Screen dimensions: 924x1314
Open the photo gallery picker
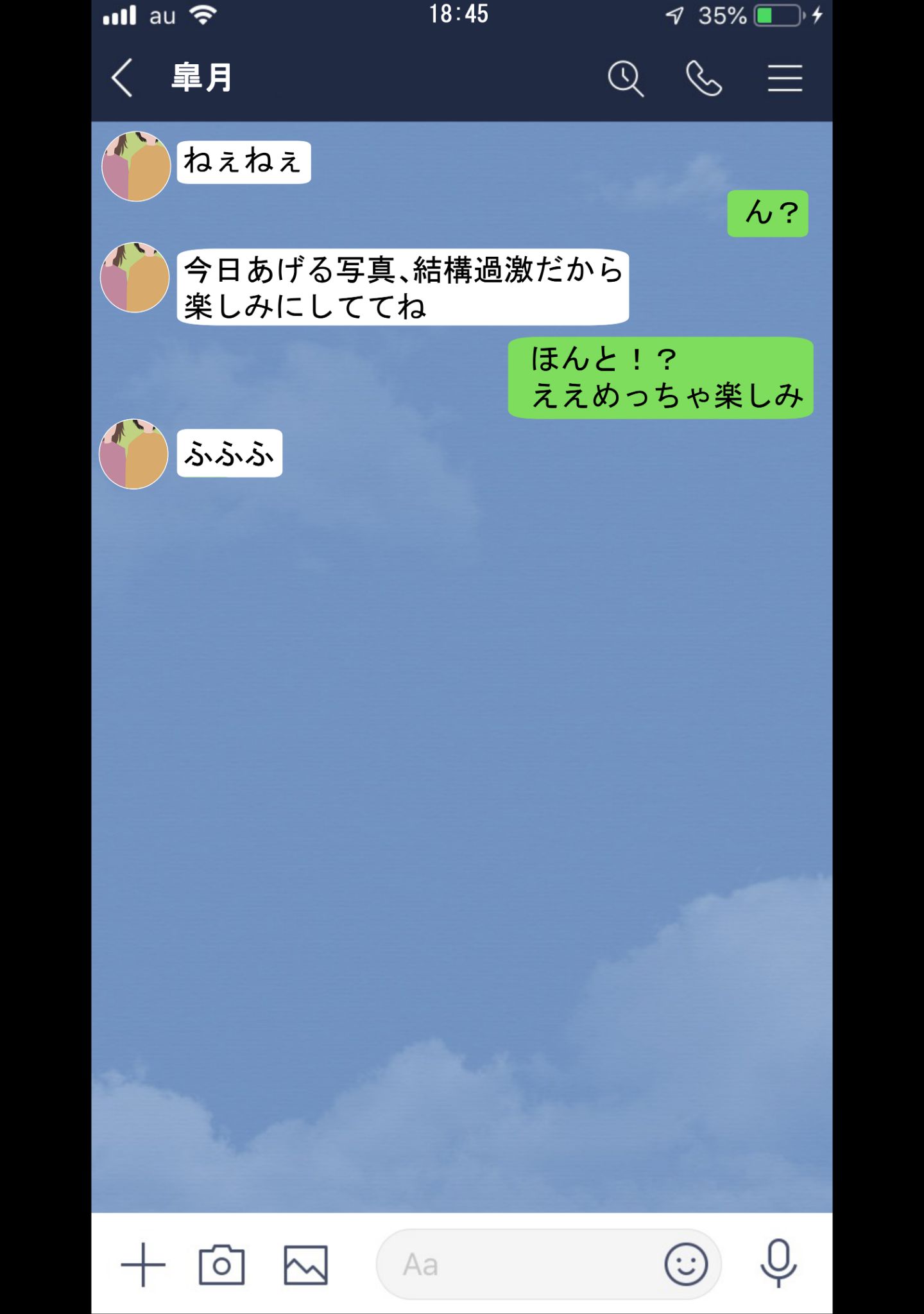tap(305, 1265)
